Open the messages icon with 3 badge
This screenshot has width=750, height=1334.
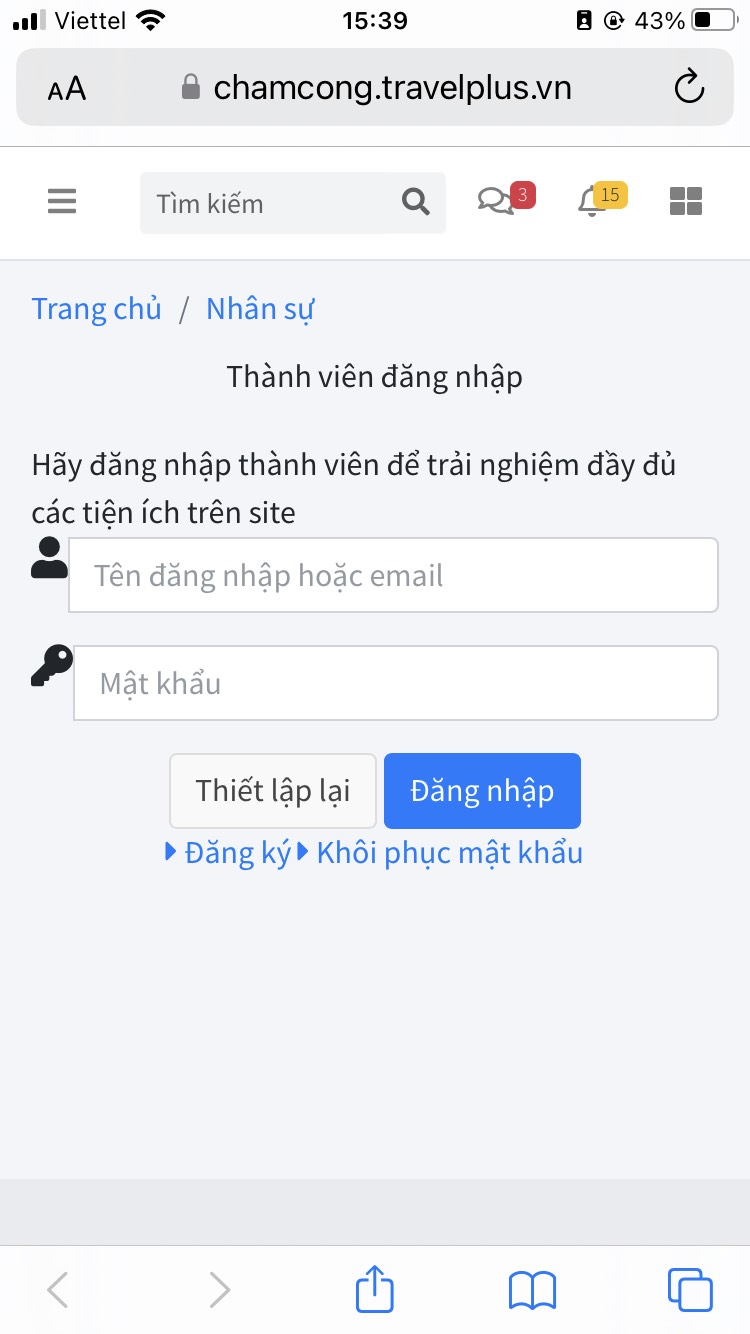pyautogui.click(x=497, y=202)
